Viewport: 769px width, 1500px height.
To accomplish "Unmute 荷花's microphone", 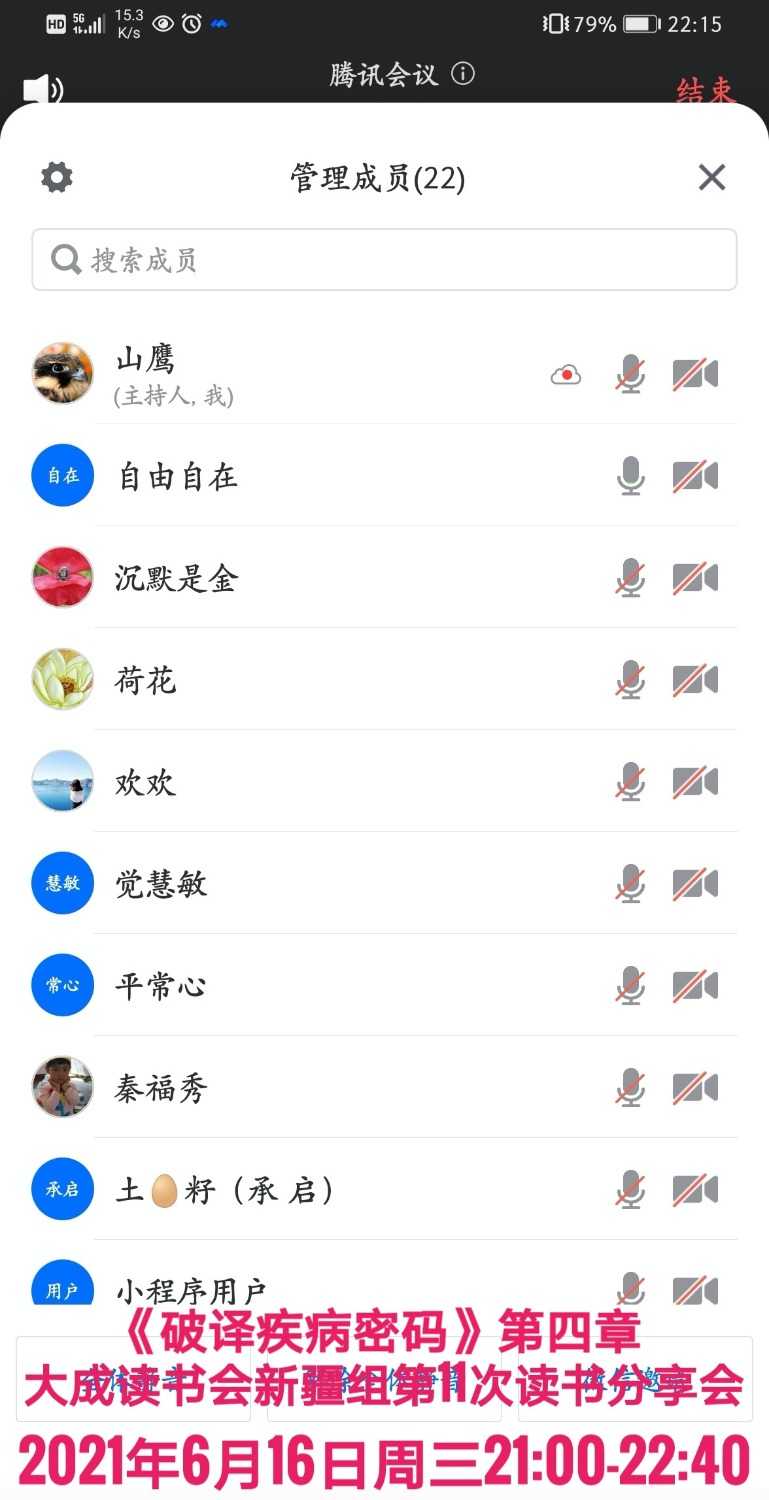I will tap(630, 679).
